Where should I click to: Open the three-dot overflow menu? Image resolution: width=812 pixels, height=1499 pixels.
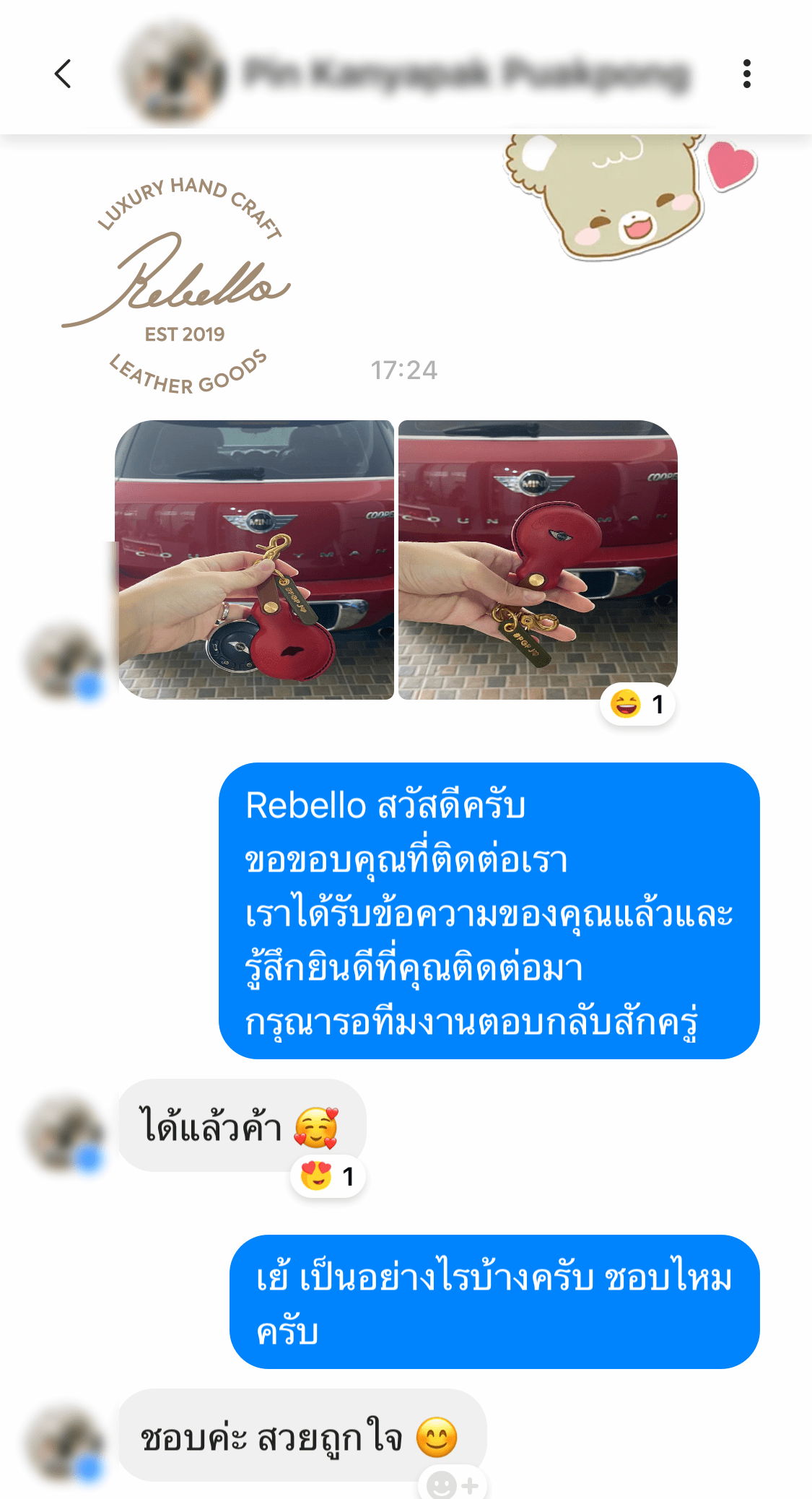(x=746, y=74)
